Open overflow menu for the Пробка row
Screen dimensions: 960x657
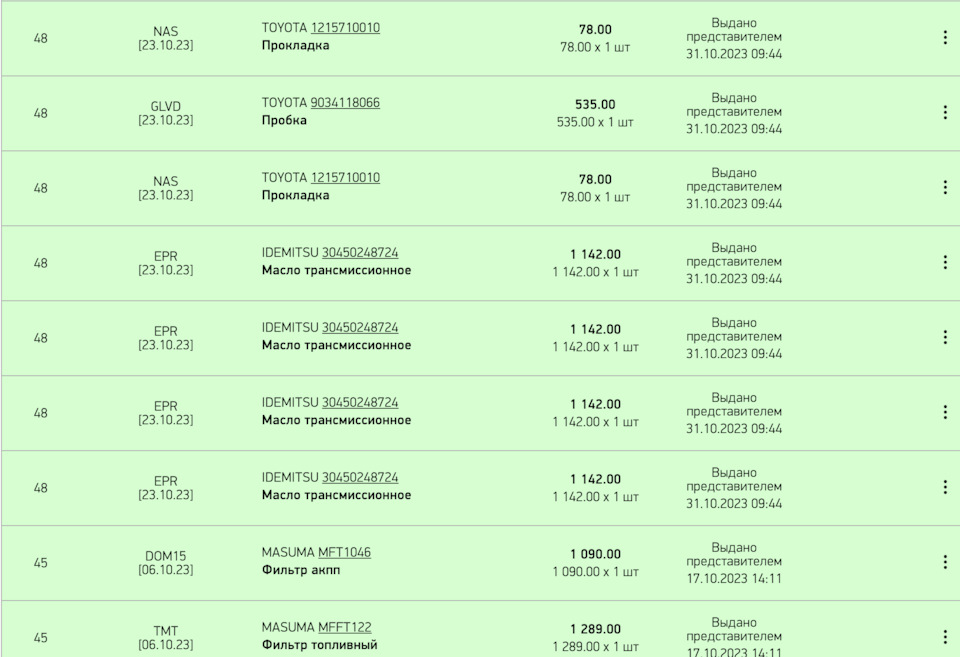[945, 113]
